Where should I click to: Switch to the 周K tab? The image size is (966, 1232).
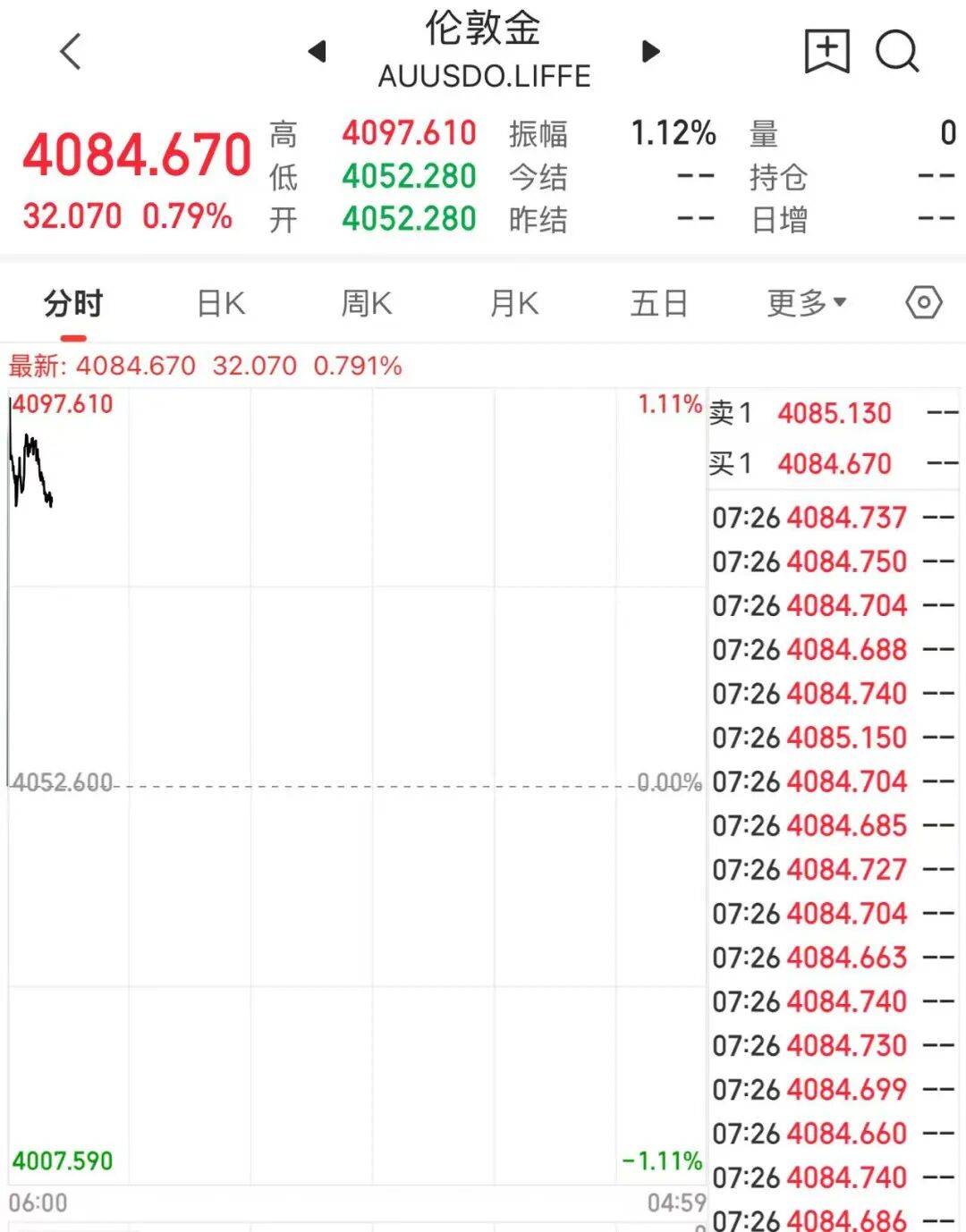click(x=367, y=303)
